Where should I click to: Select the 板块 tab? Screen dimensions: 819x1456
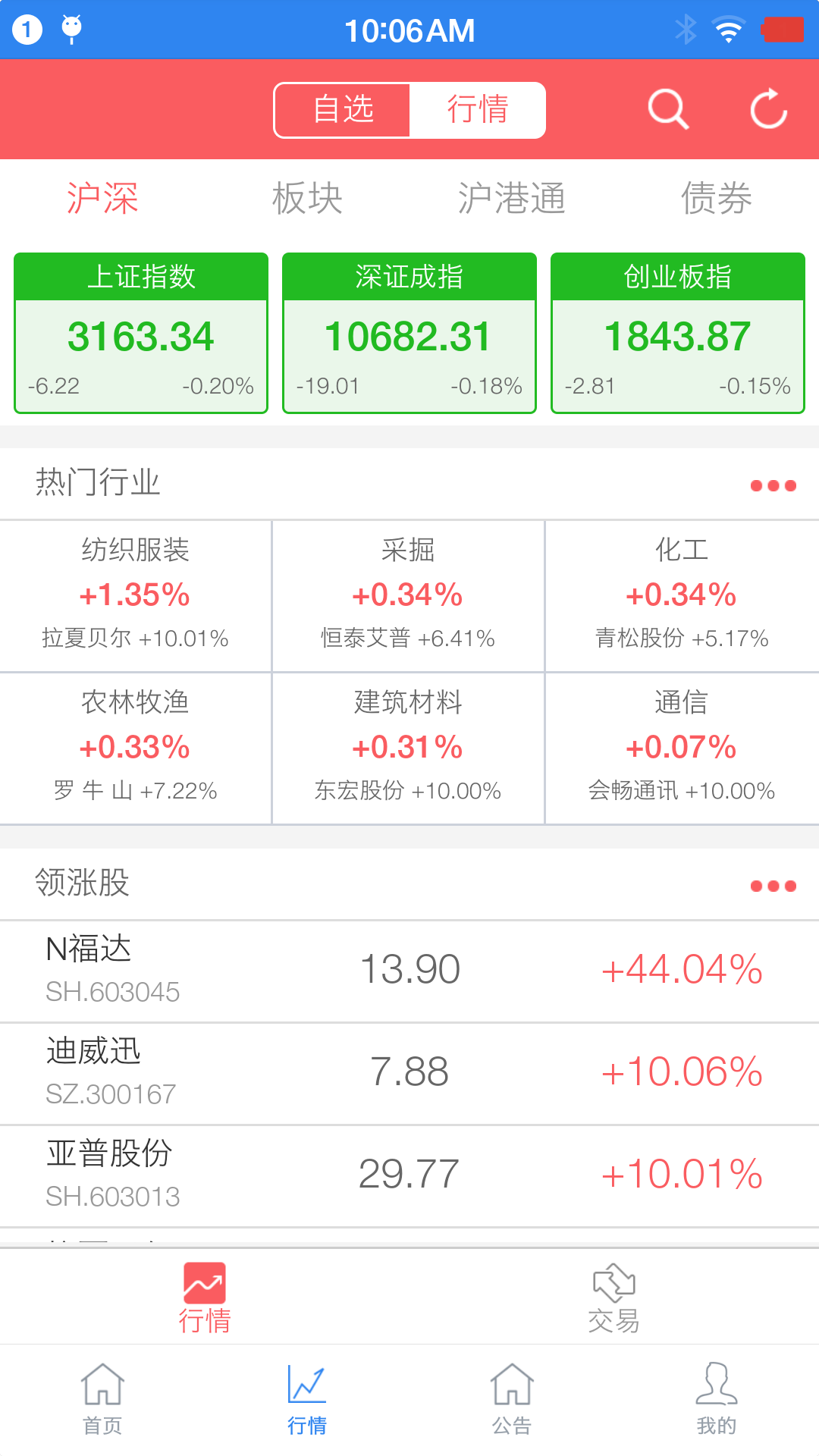(307, 199)
